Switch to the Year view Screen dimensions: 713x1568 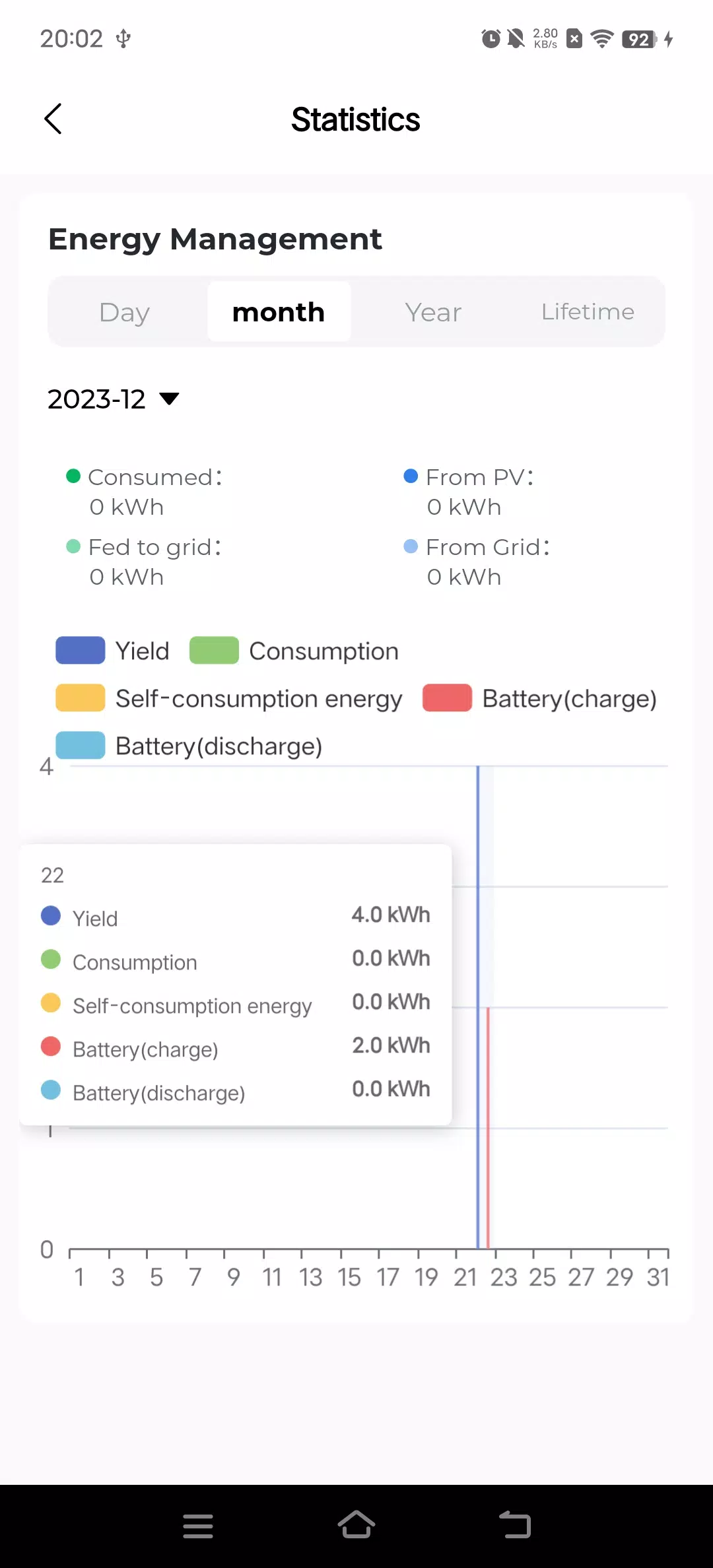coord(433,312)
